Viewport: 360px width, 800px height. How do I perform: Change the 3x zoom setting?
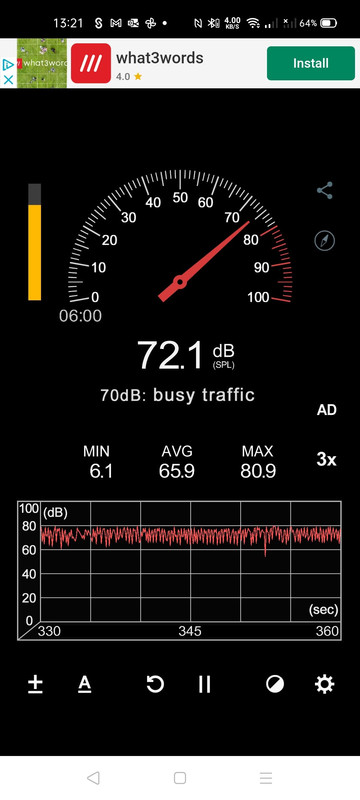[326, 460]
